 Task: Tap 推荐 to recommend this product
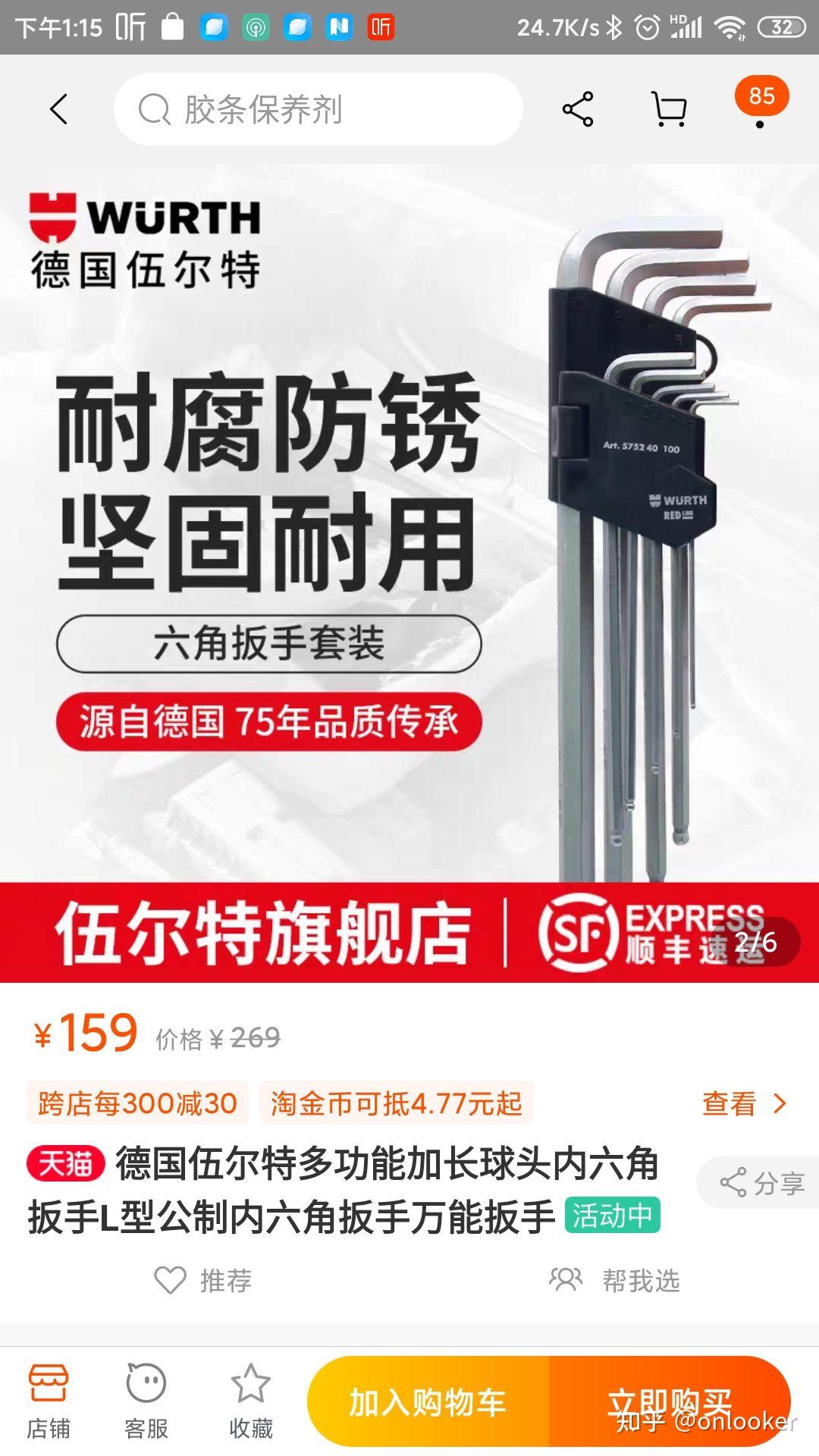[x=203, y=1280]
